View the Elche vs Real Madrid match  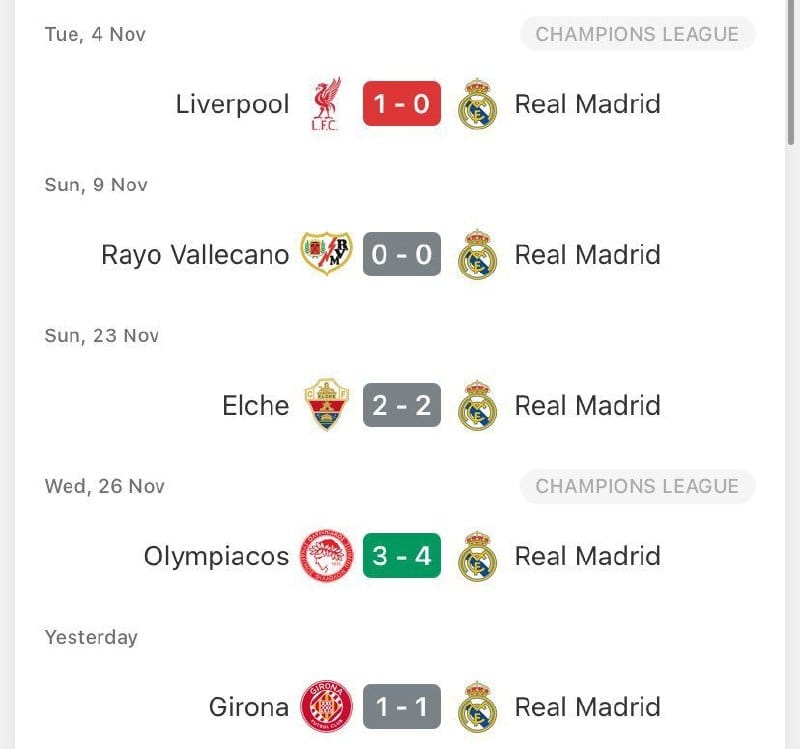(x=401, y=406)
